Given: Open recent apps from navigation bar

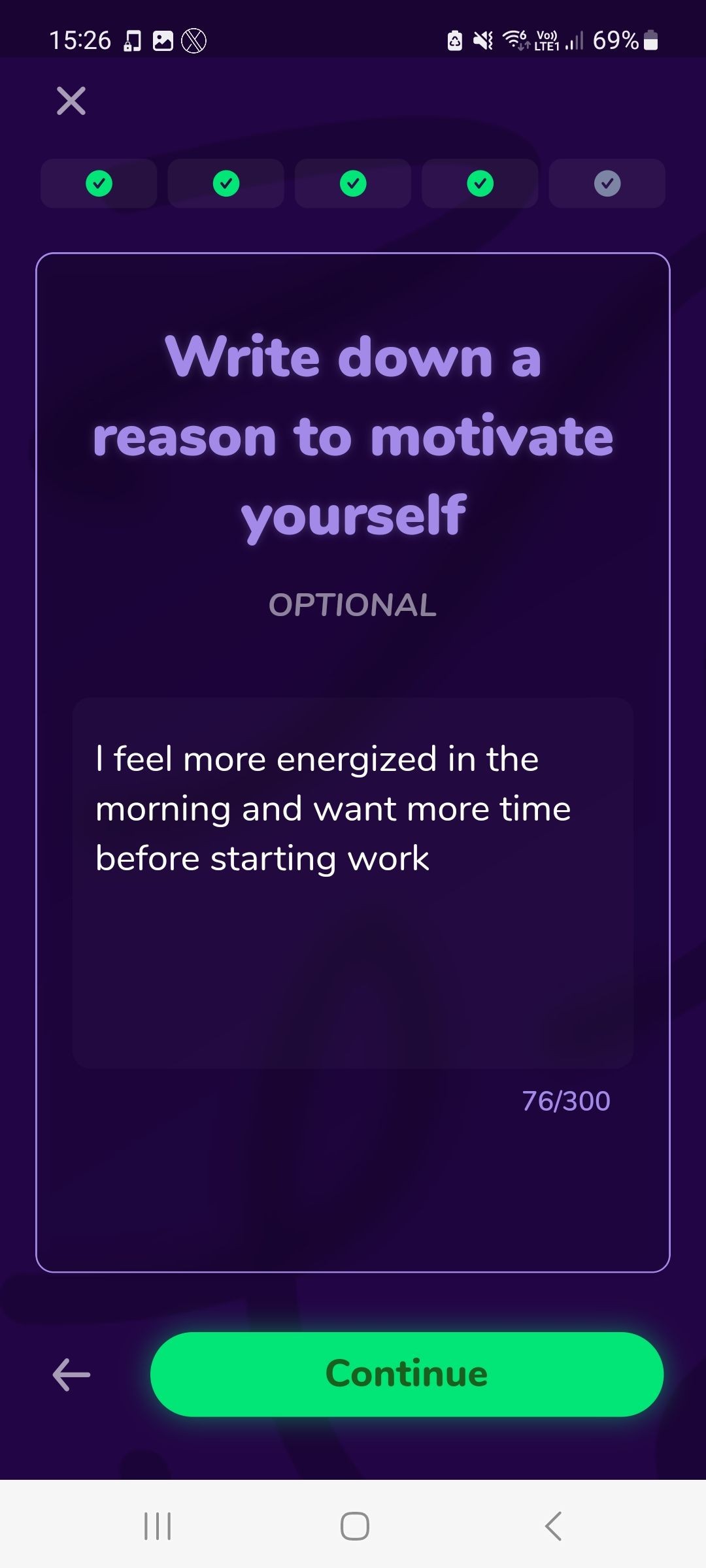Looking at the screenshot, I should (158, 1526).
